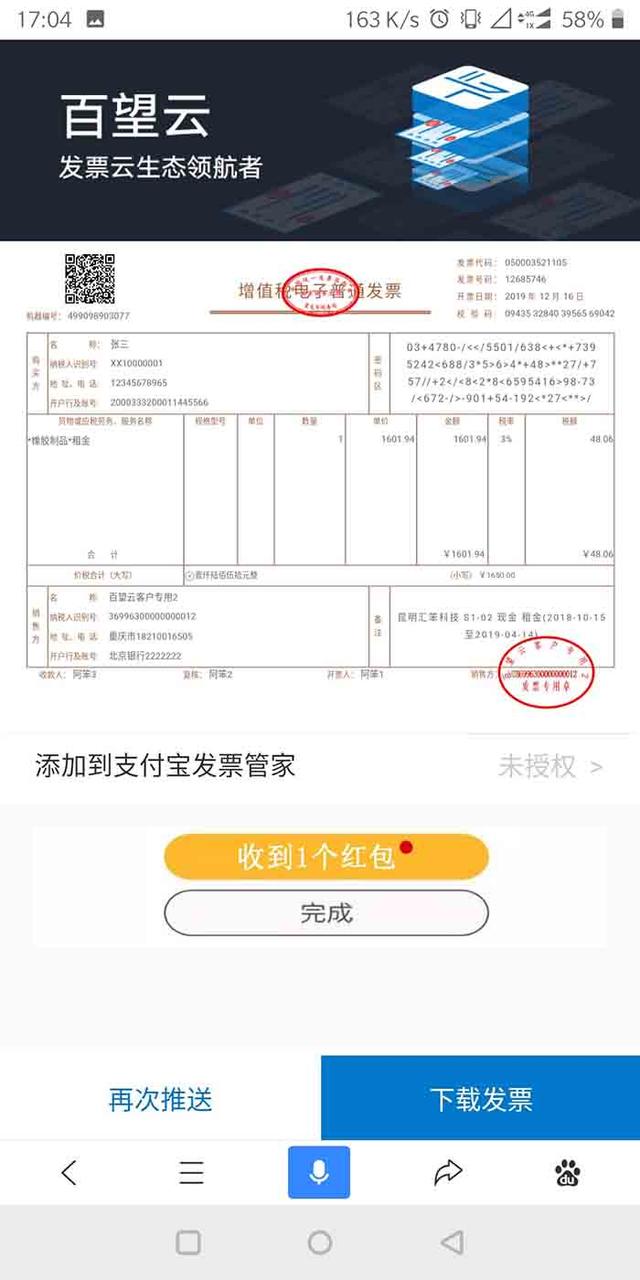Tap the 收到1个红包 button
This screenshot has height=1280, width=640.
tap(326, 857)
